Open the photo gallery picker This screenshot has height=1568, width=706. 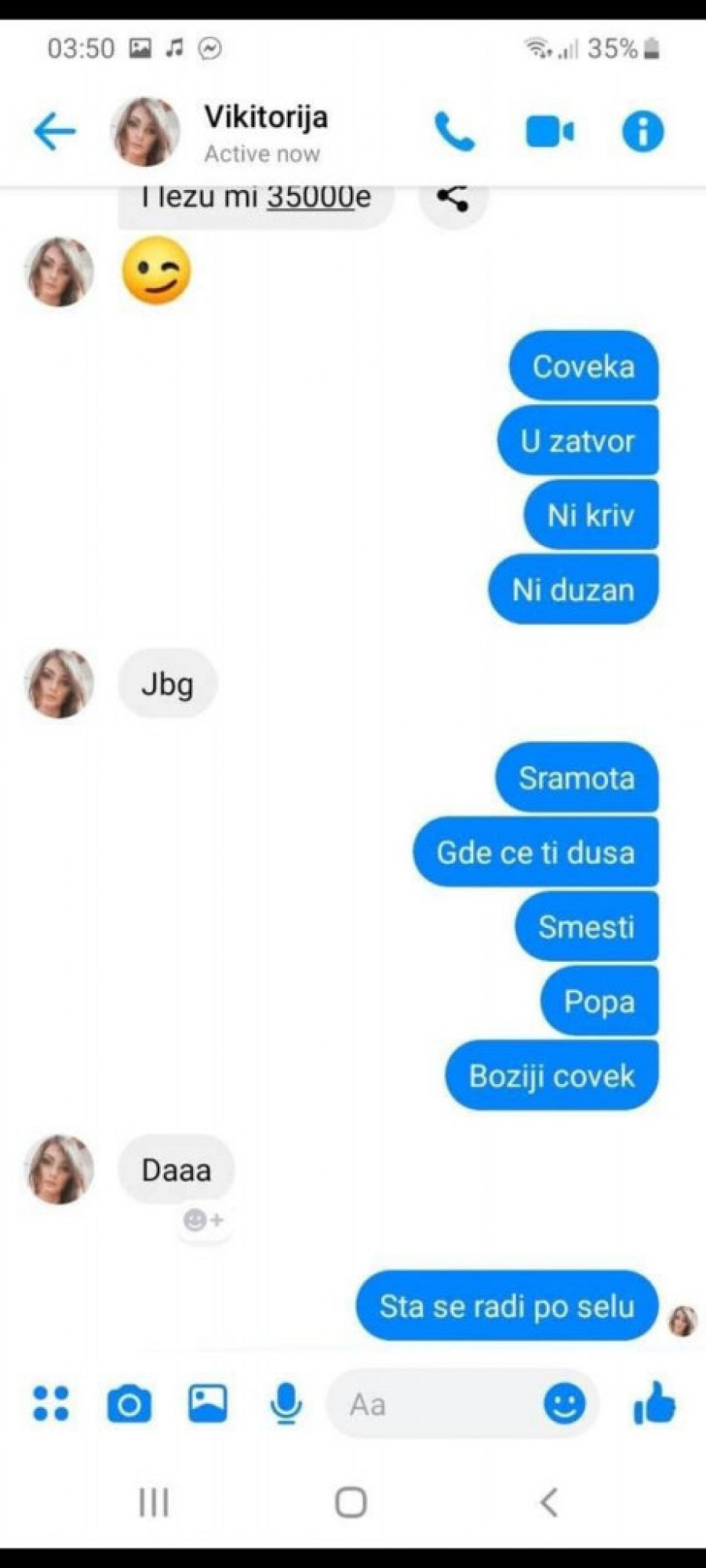(208, 1404)
